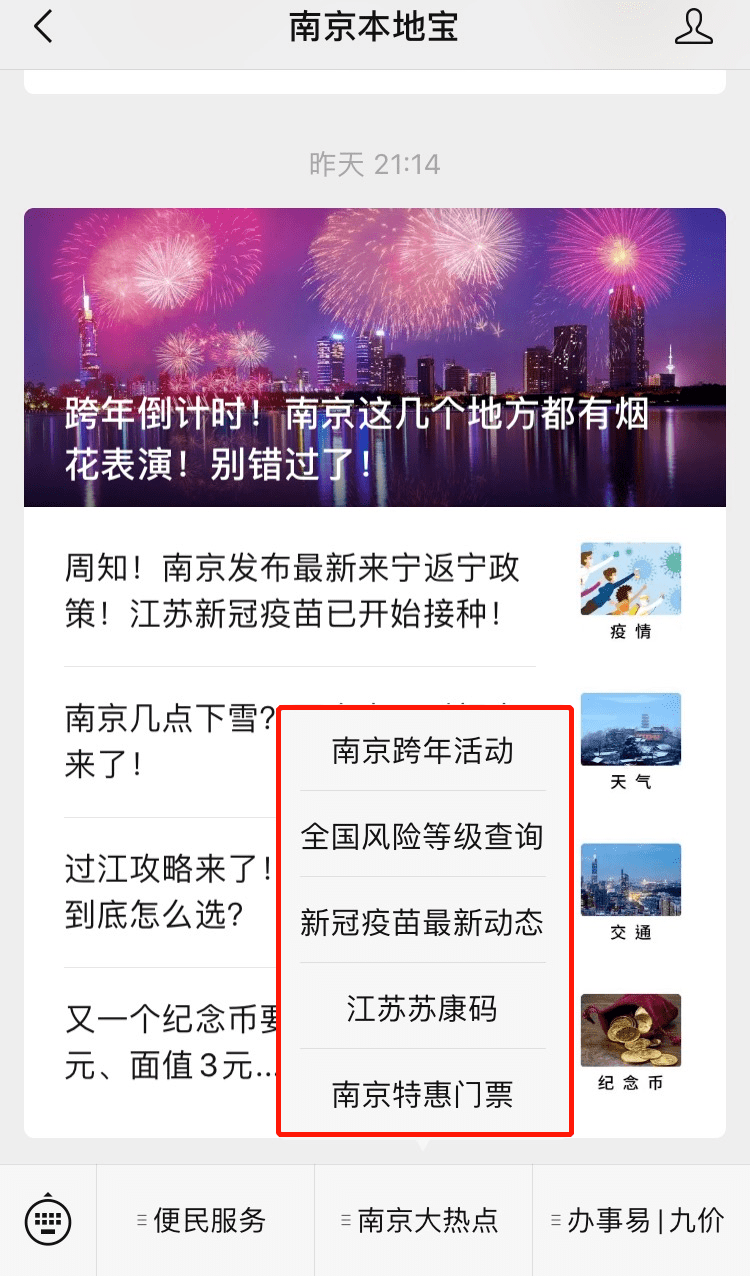Open the fireworks countdown headline article
Image resolution: width=750 pixels, height=1276 pixels.
[x=374, y=357]
